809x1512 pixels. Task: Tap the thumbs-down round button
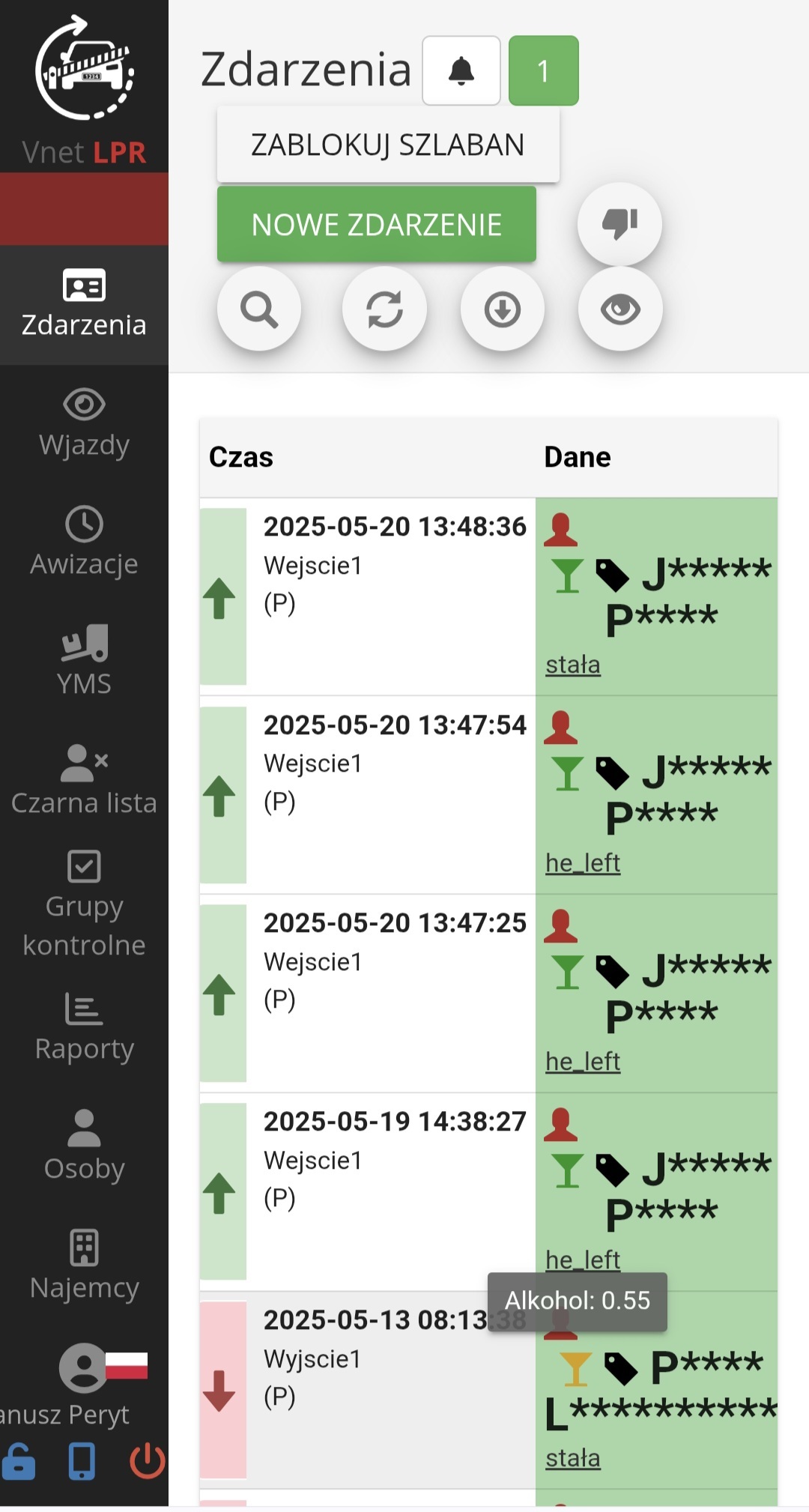619,223
